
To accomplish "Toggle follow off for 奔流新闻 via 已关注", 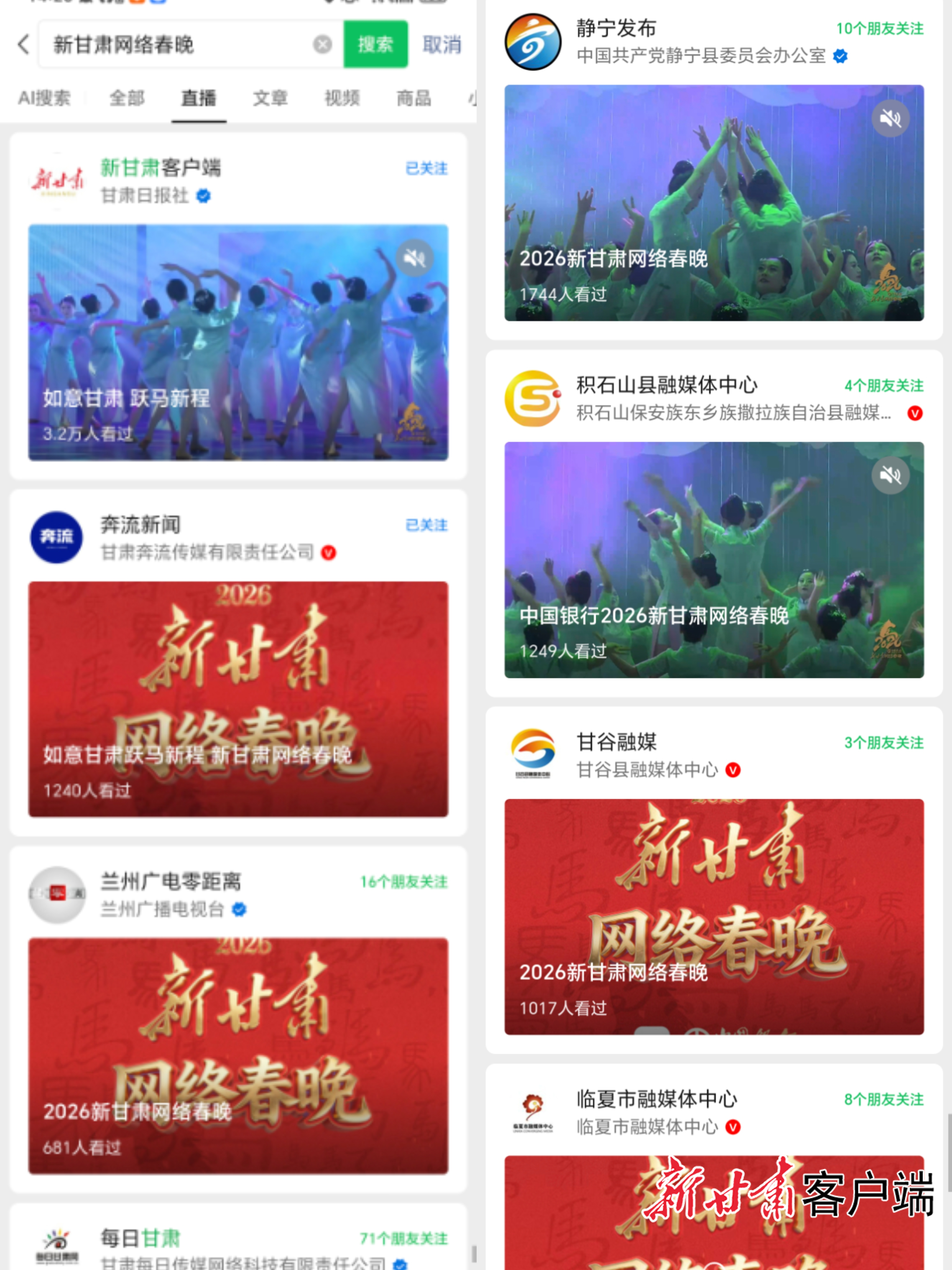I will click(x=425, y=524).
